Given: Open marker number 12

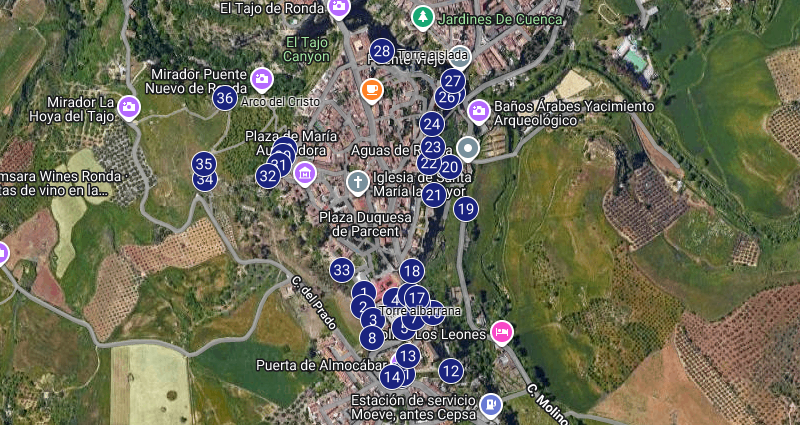Looking at the screenshot, I should point(451,371).
